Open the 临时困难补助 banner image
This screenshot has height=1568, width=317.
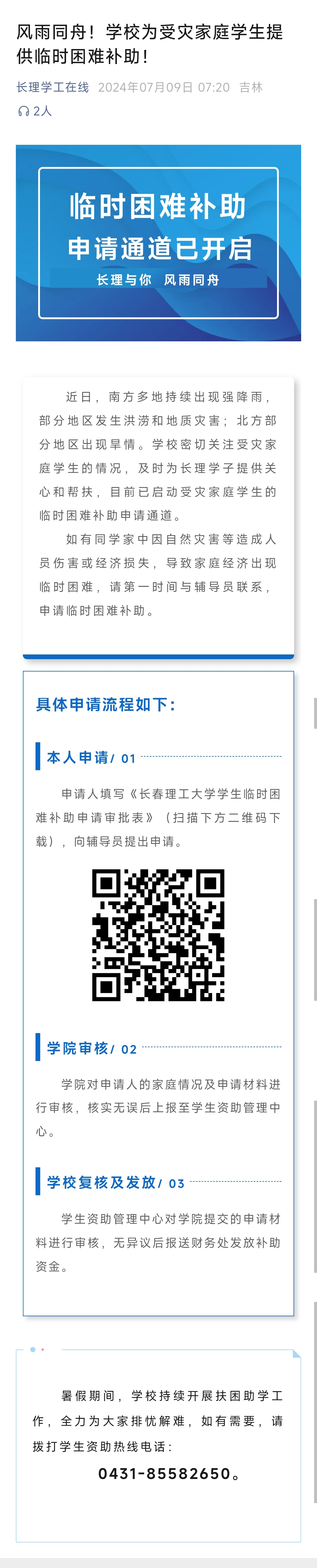coord(158,242)
